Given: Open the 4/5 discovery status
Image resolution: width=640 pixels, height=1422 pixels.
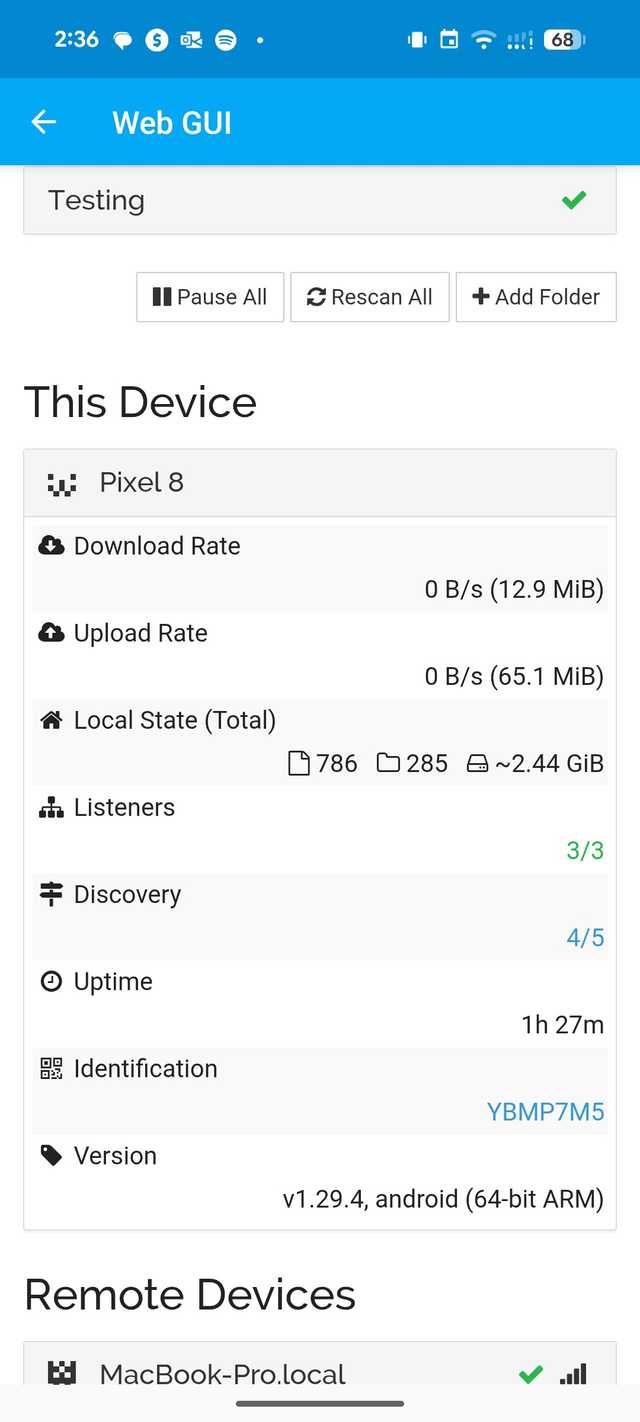Looking at the screenshot, I should (585, 938).
